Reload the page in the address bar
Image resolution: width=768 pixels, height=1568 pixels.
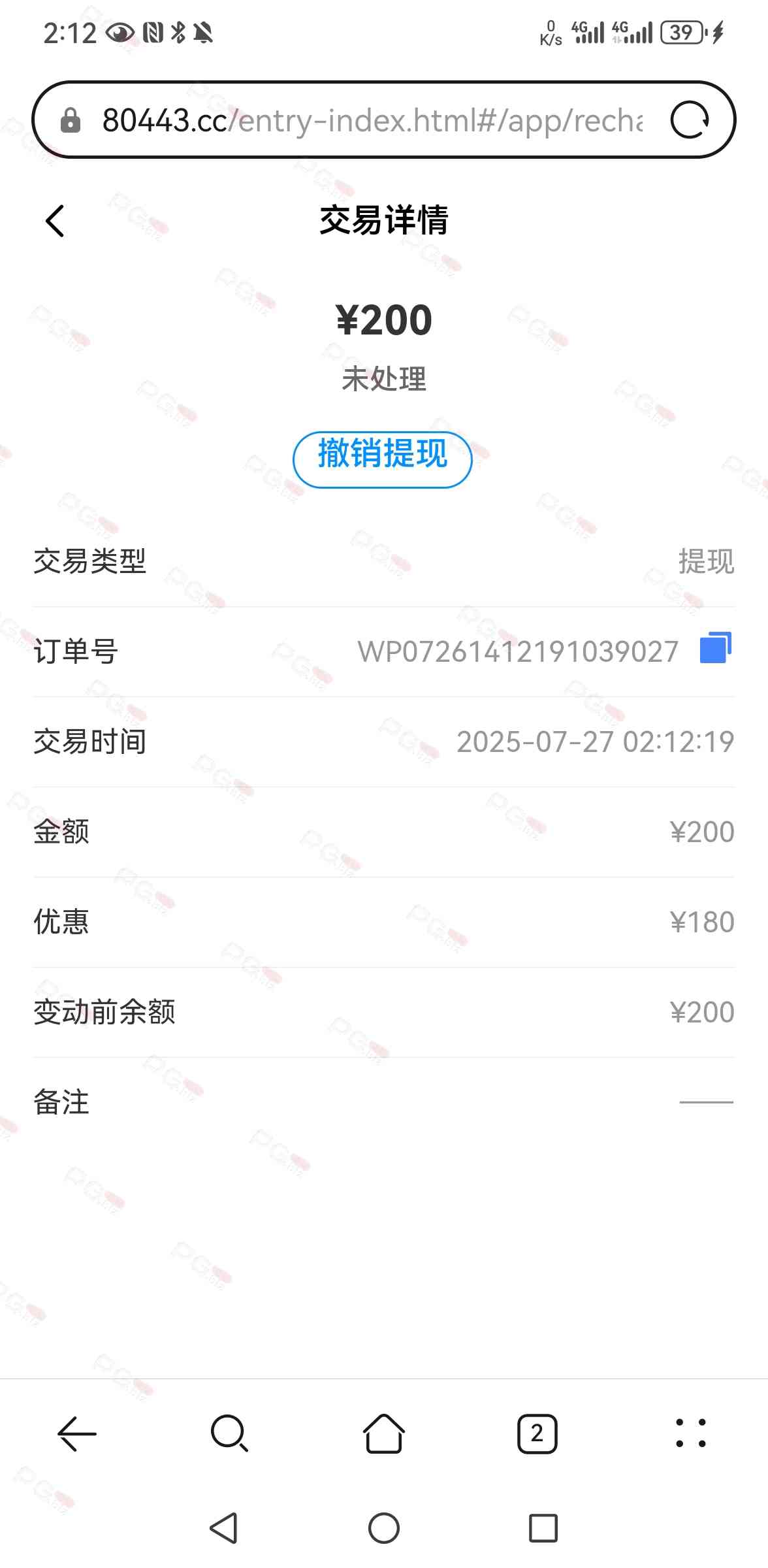click(x=690, y=120)
